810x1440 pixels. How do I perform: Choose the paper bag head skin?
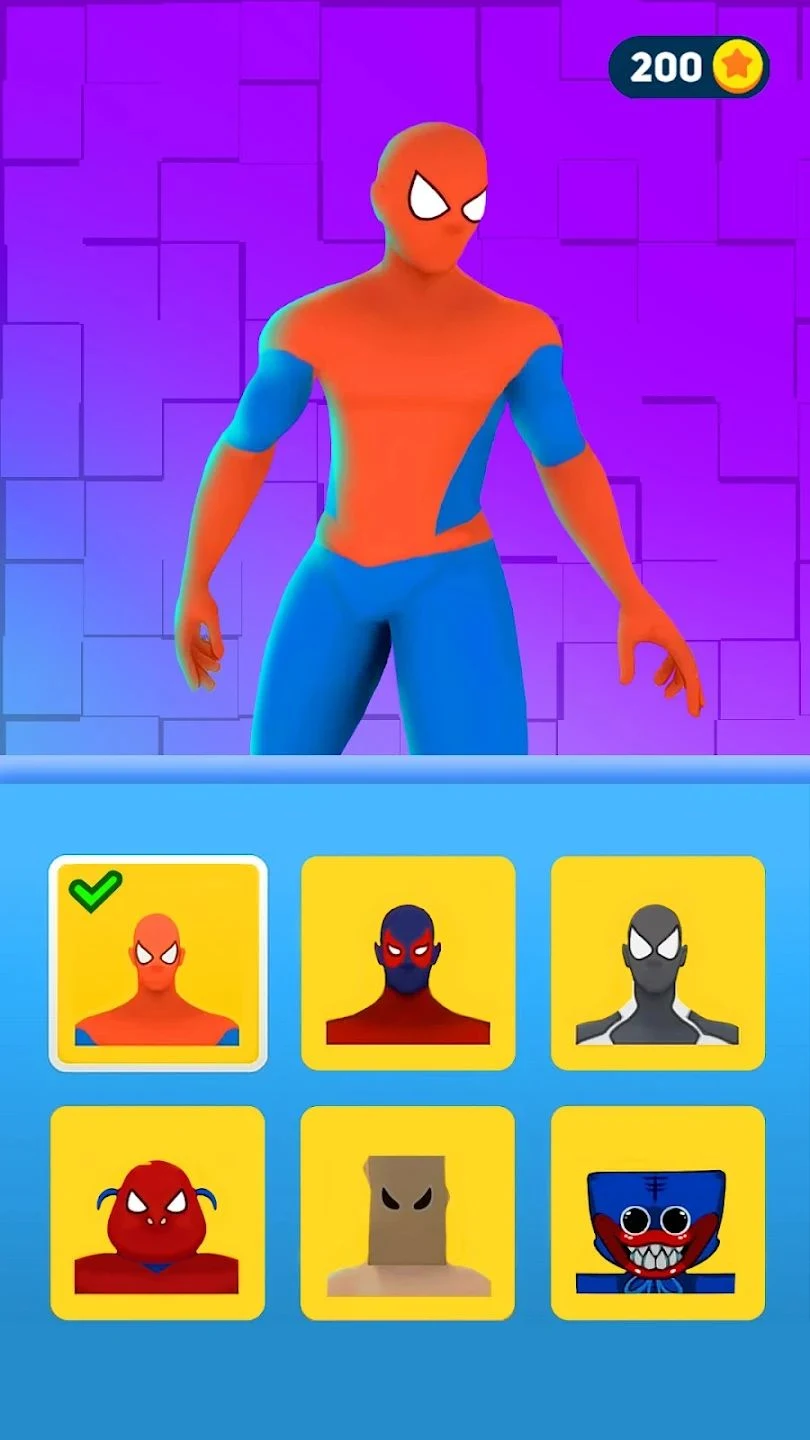pos(408,1212)
